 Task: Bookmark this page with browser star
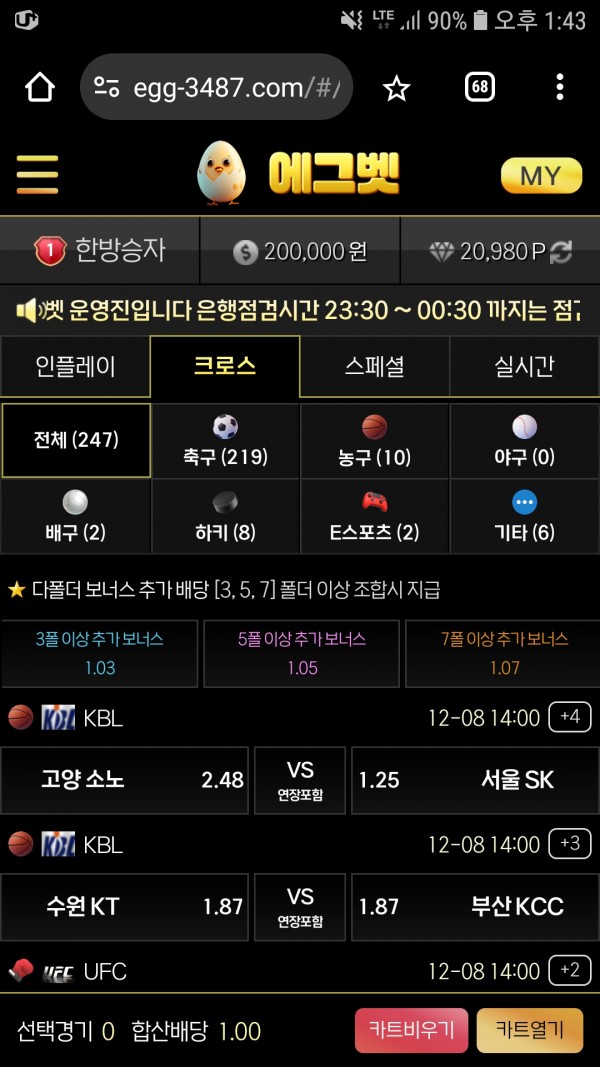[x=396, y=88]
